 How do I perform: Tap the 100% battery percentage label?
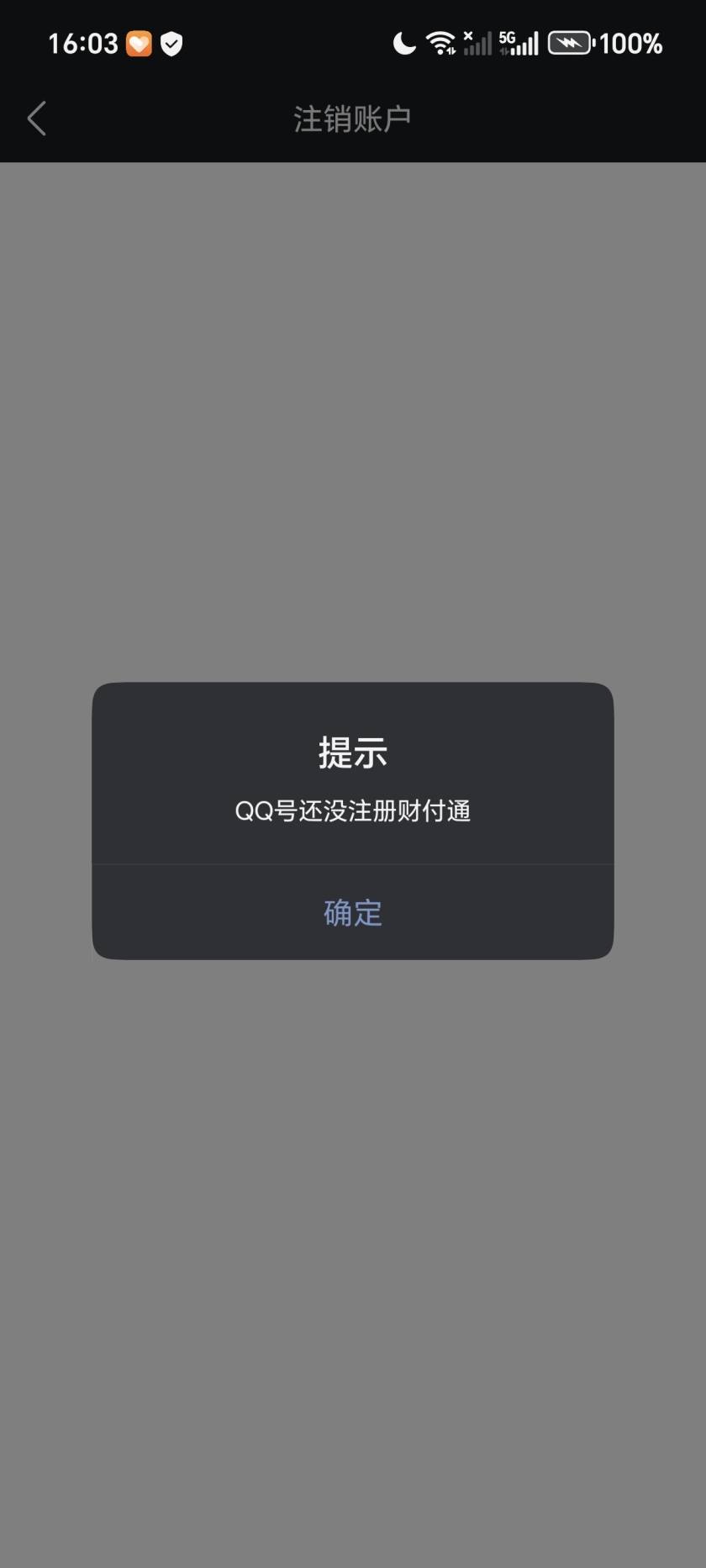(x=632, y=43)
